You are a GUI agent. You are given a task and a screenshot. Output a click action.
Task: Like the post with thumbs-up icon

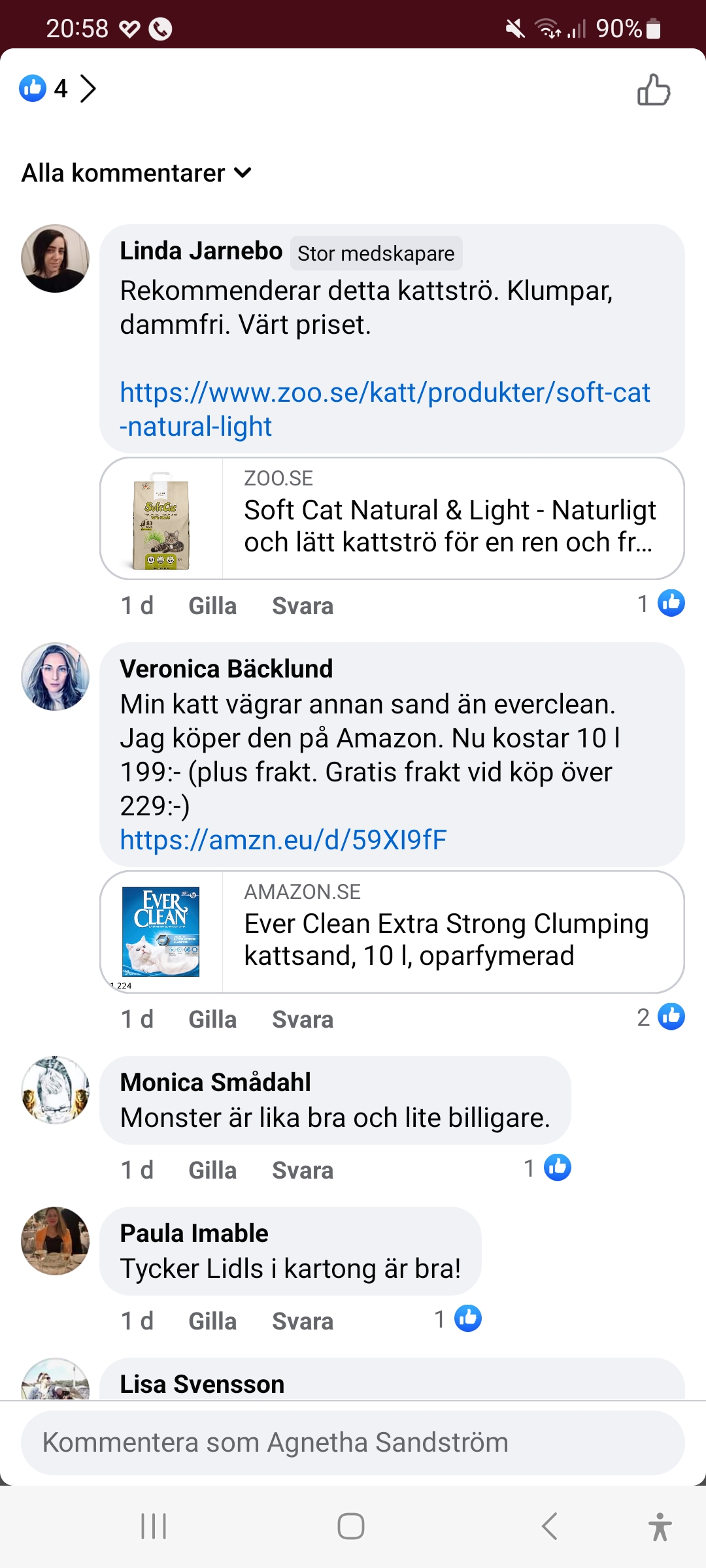point(654,90)
